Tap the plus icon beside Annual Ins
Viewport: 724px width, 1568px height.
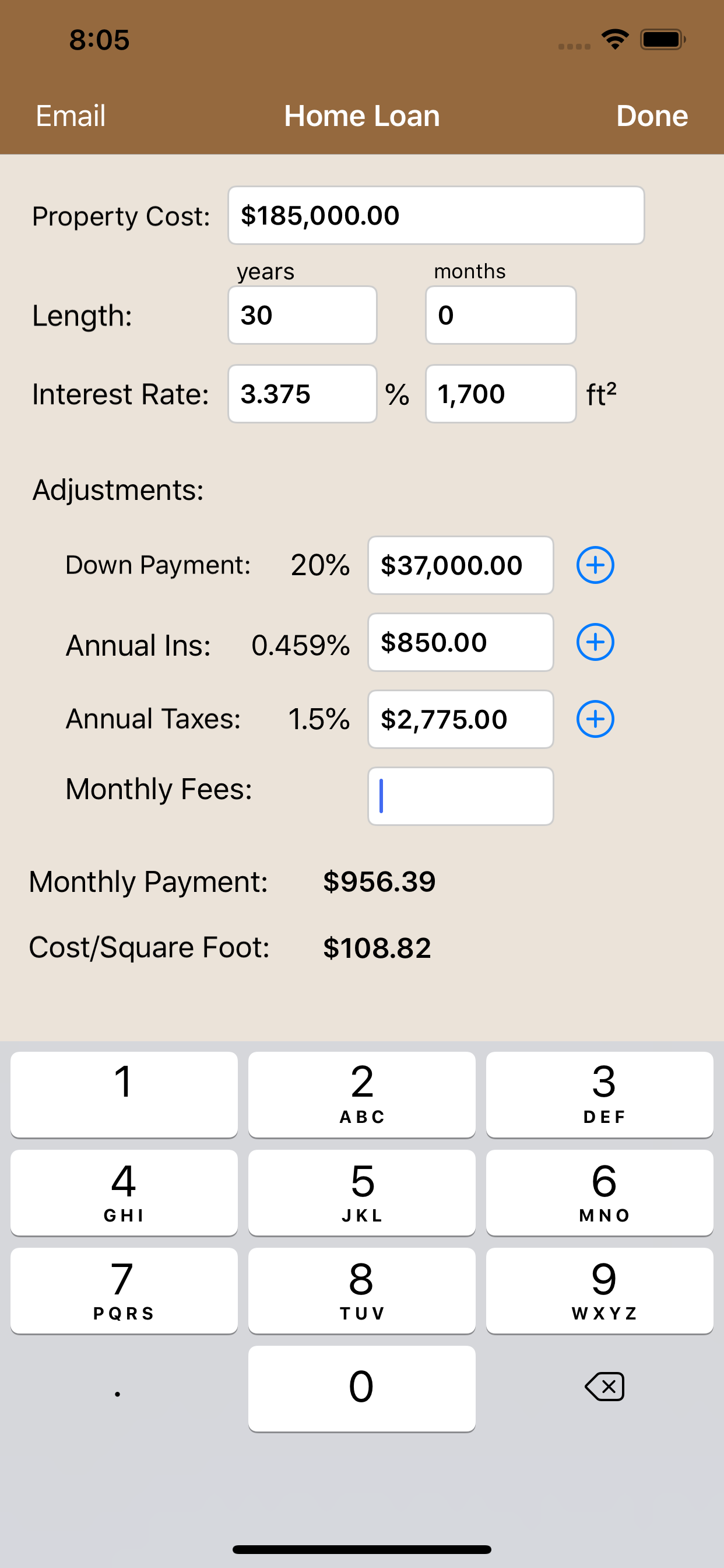point(595,641)
